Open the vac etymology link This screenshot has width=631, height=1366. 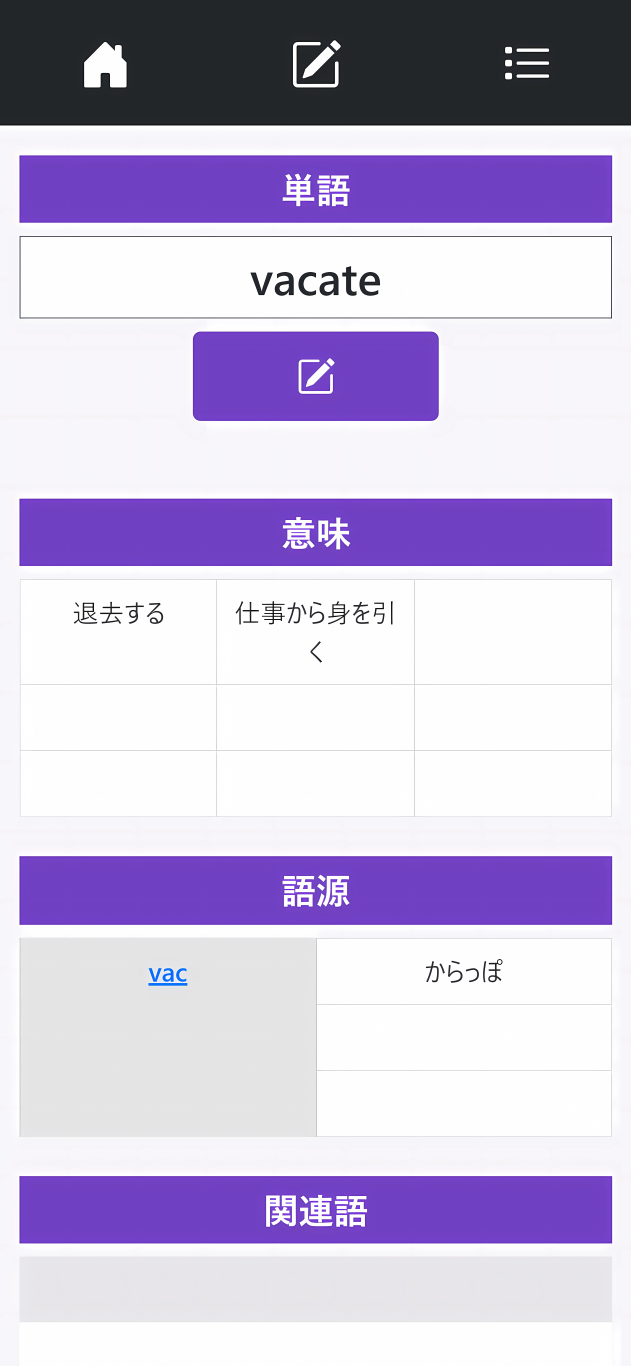click(168, 974)
